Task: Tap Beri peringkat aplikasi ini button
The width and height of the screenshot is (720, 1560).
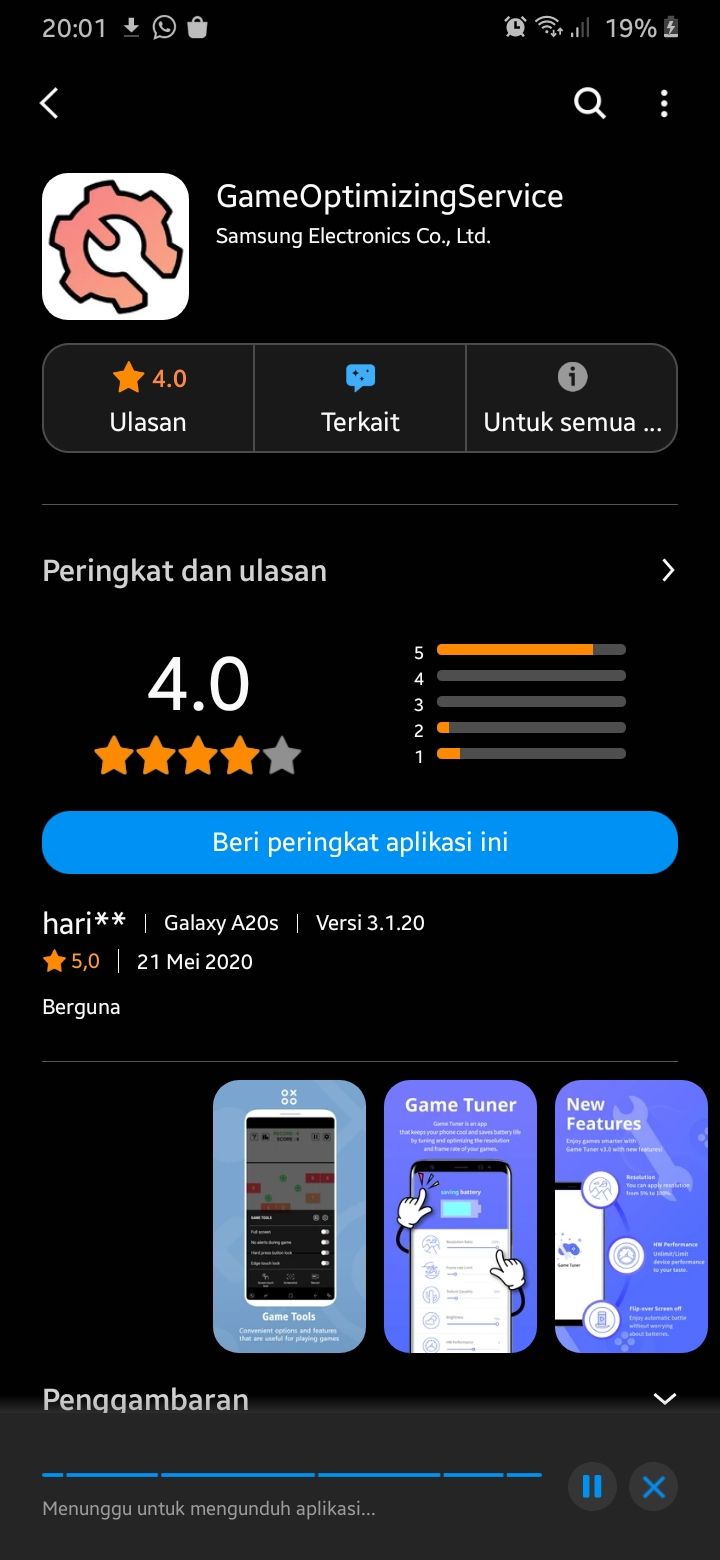Action: point(360,842)
